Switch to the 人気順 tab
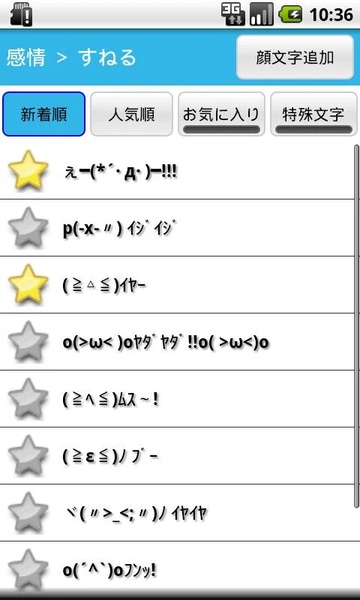Viewport: 360px width, 600px height. [131, 114]
